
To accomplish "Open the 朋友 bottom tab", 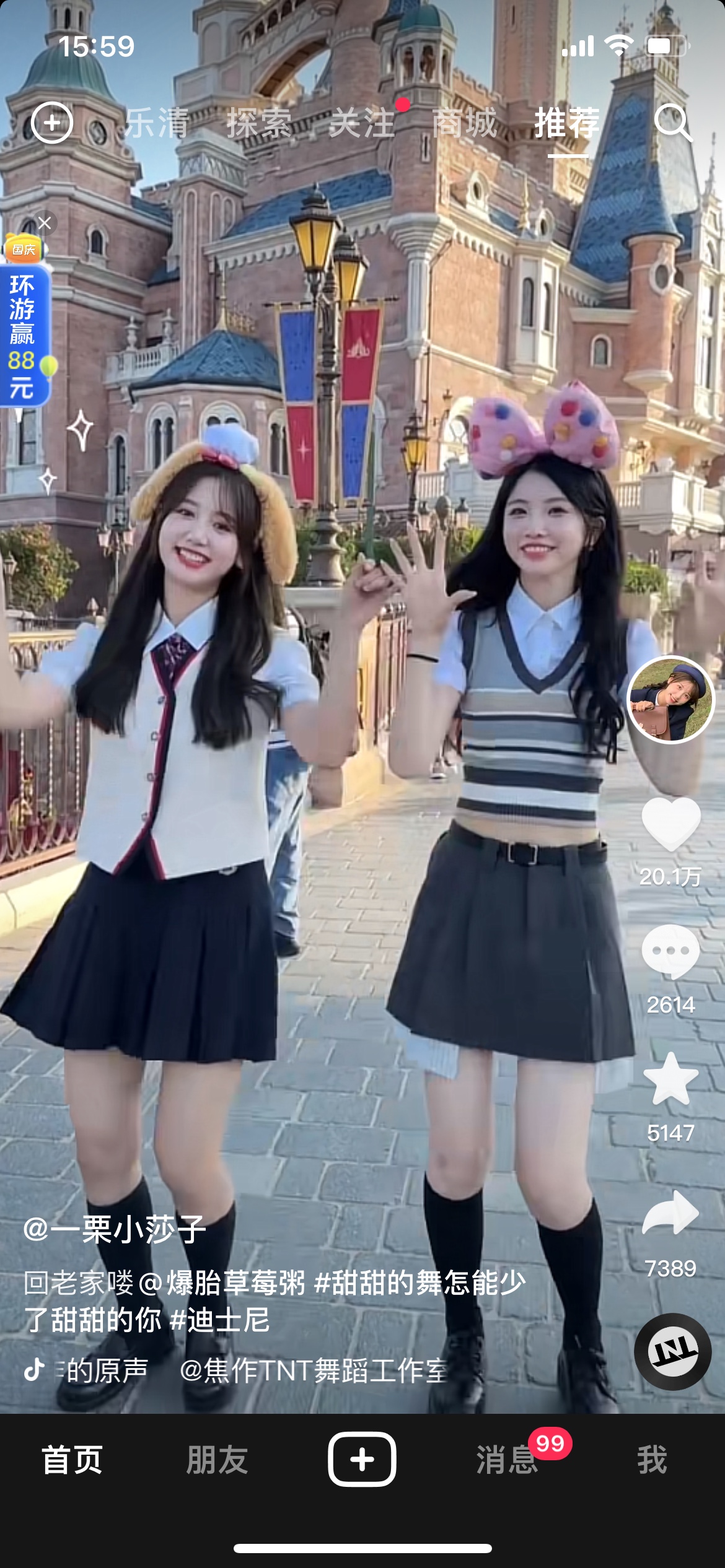I will click(x=217, y=1460).
